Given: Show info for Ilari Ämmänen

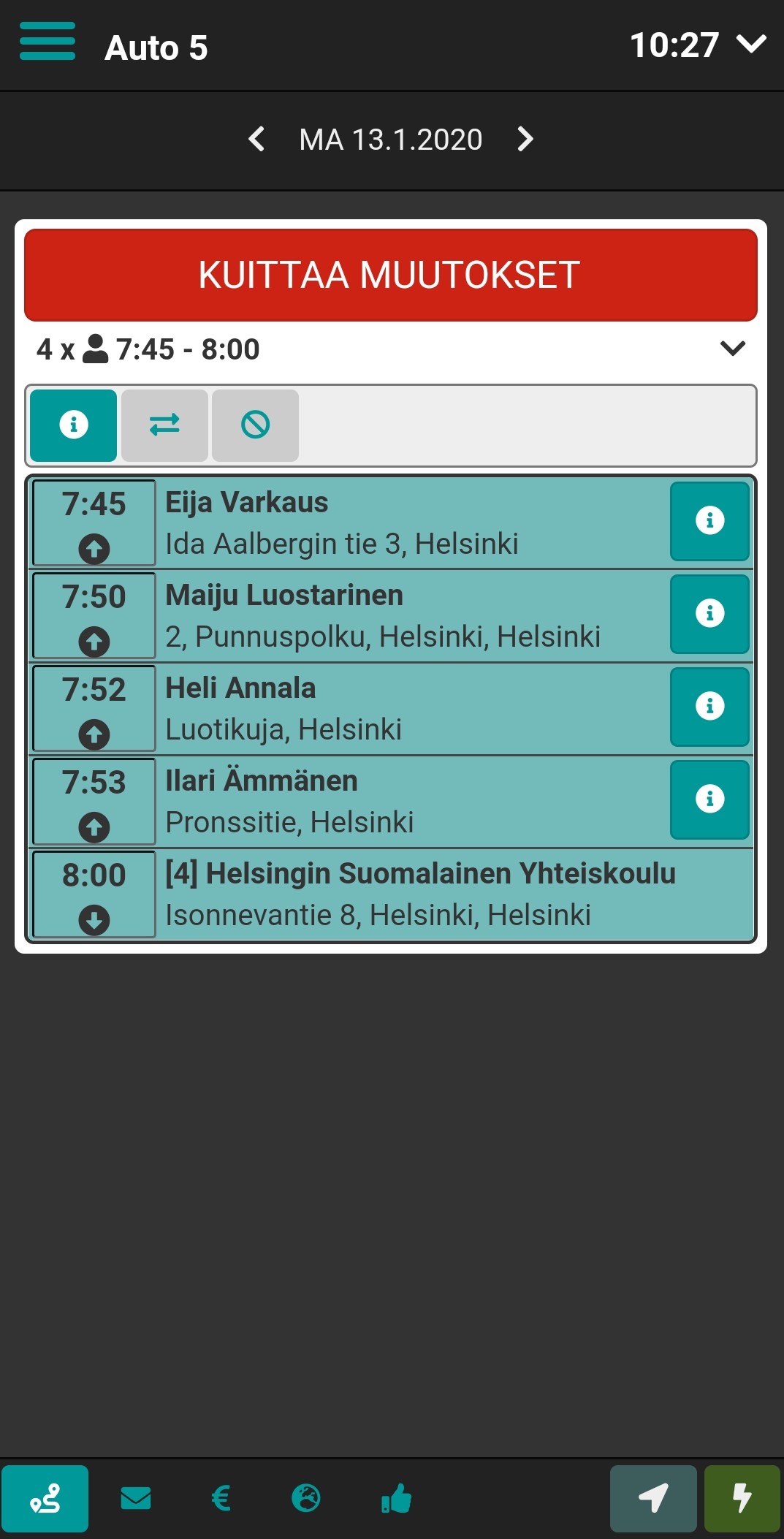Looking at the screenshot, I should pyautogui.click(x=709, y=799).
